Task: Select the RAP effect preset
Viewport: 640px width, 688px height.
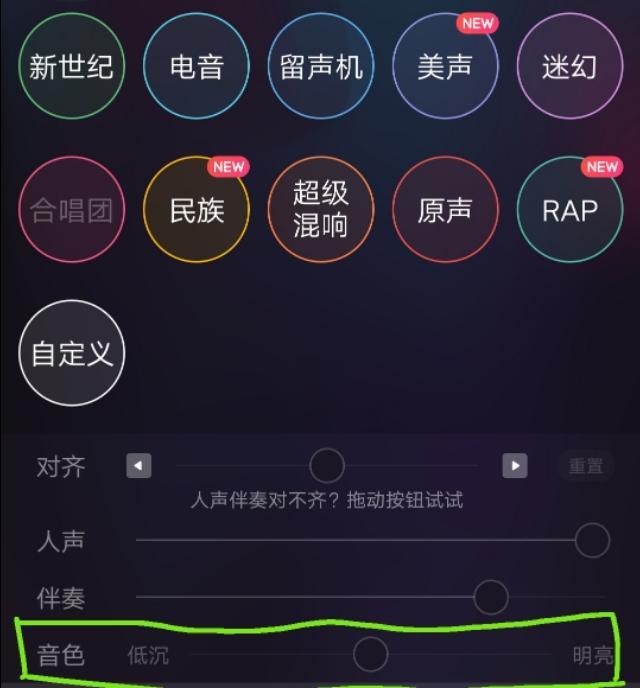Action: pos(569,210)
